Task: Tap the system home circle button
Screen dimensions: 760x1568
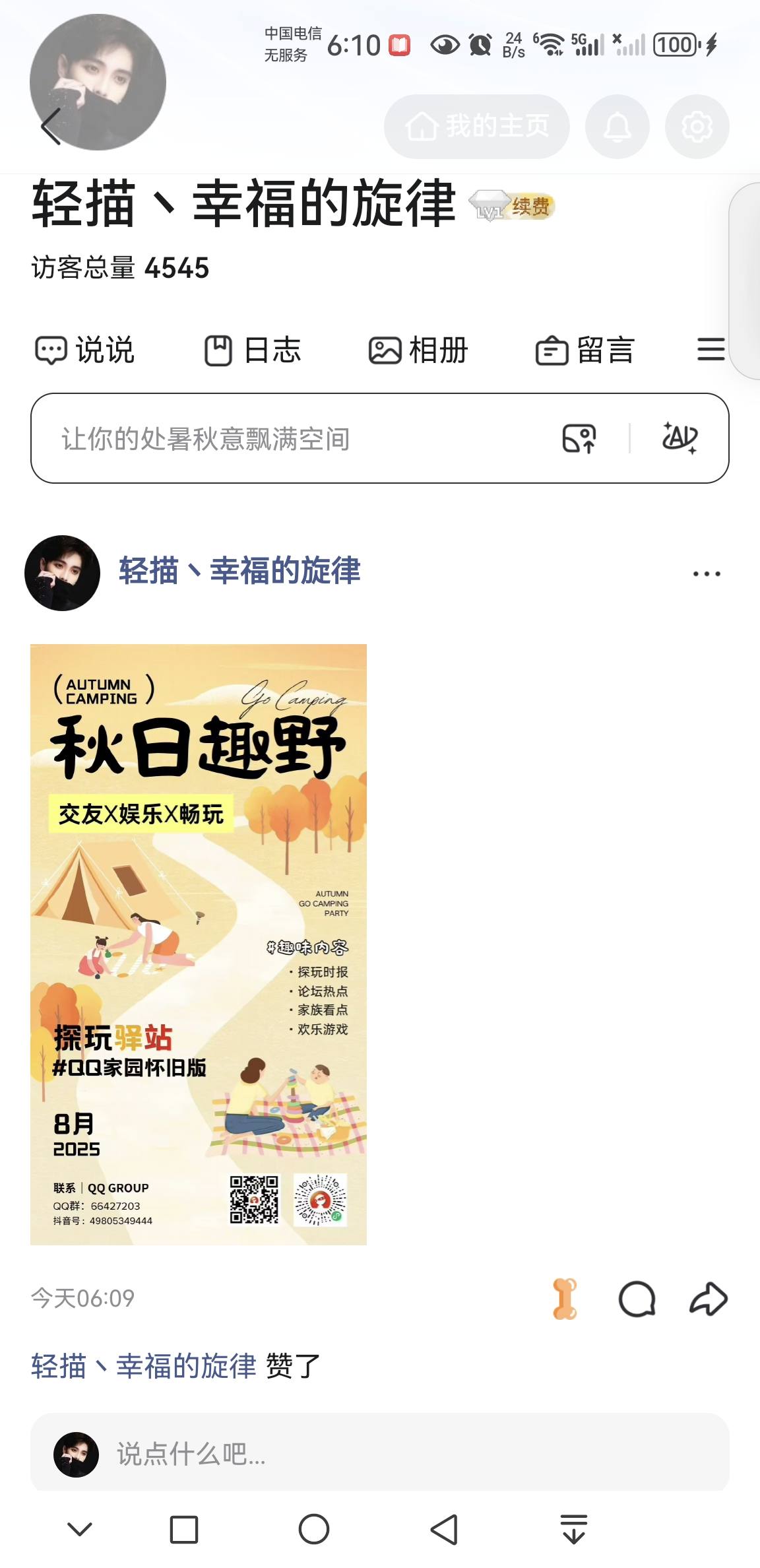Action: point(314,1529)
